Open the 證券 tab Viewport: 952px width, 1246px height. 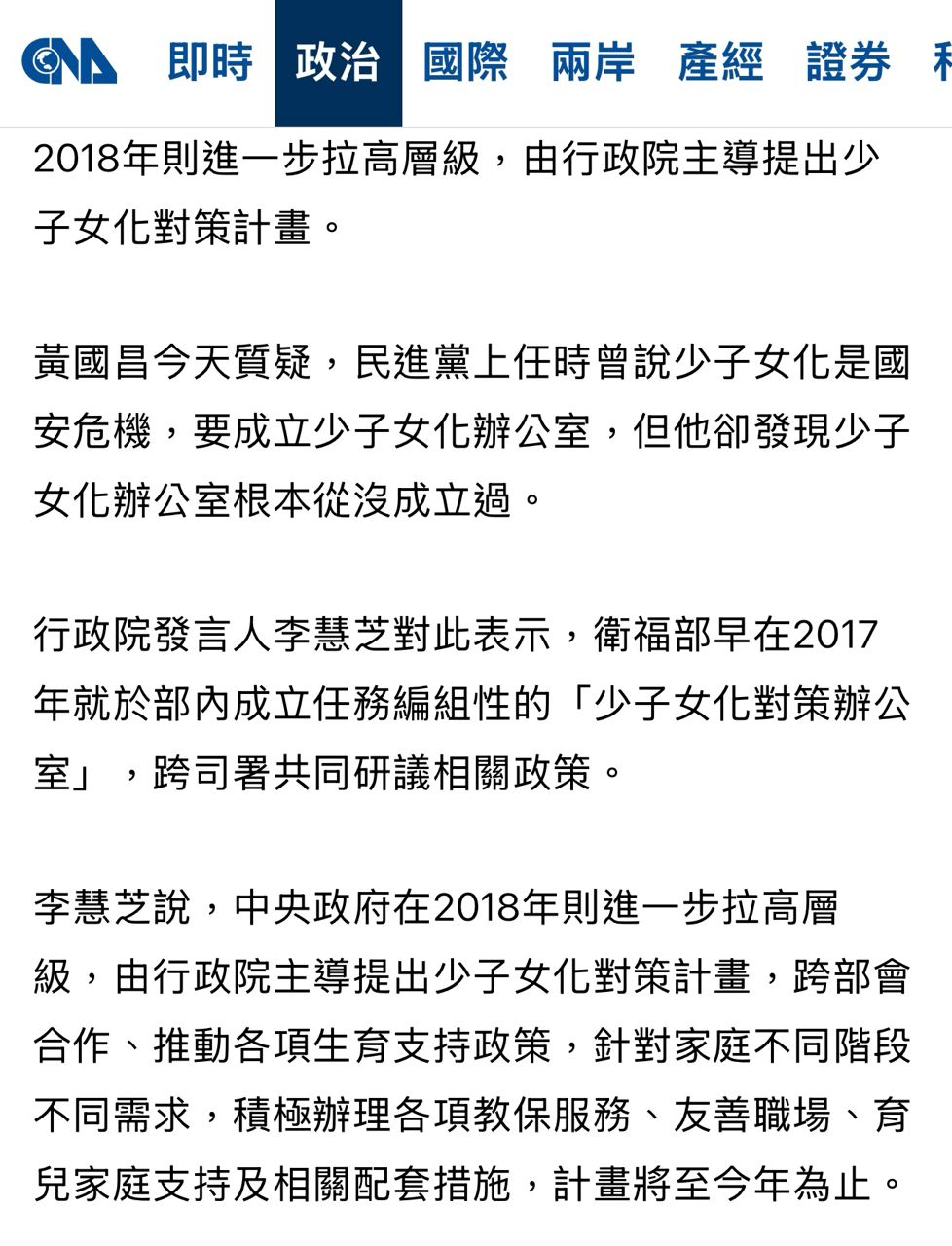pos(848,62)
